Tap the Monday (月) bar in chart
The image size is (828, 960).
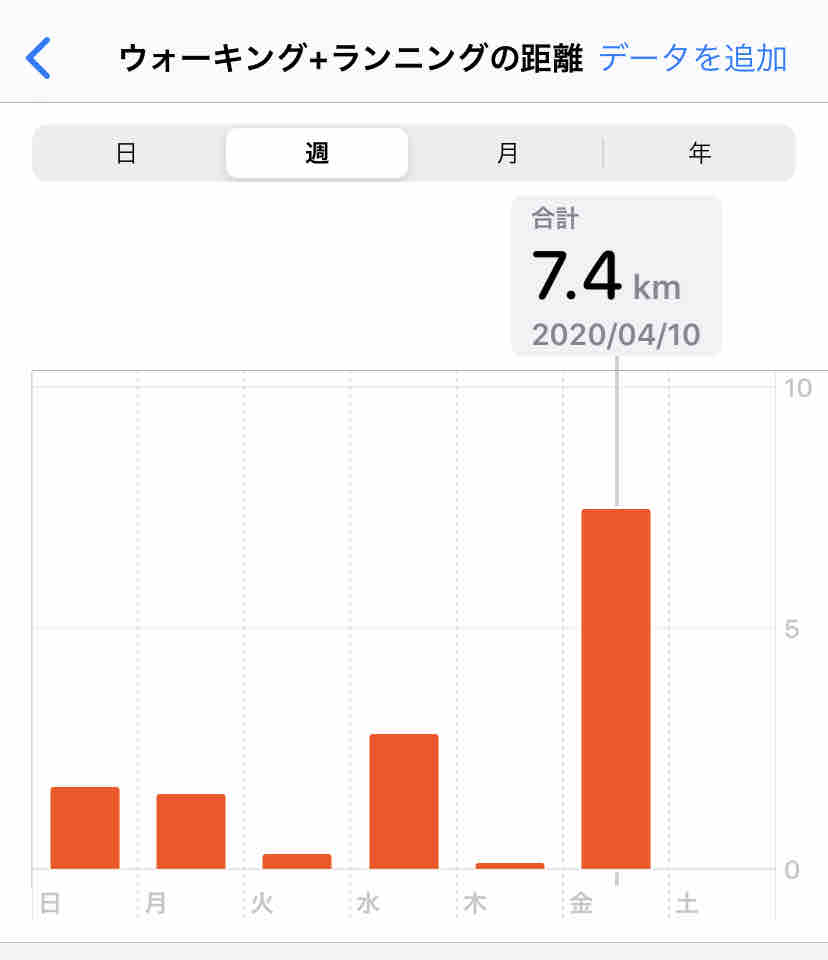(x=190, y=831)
